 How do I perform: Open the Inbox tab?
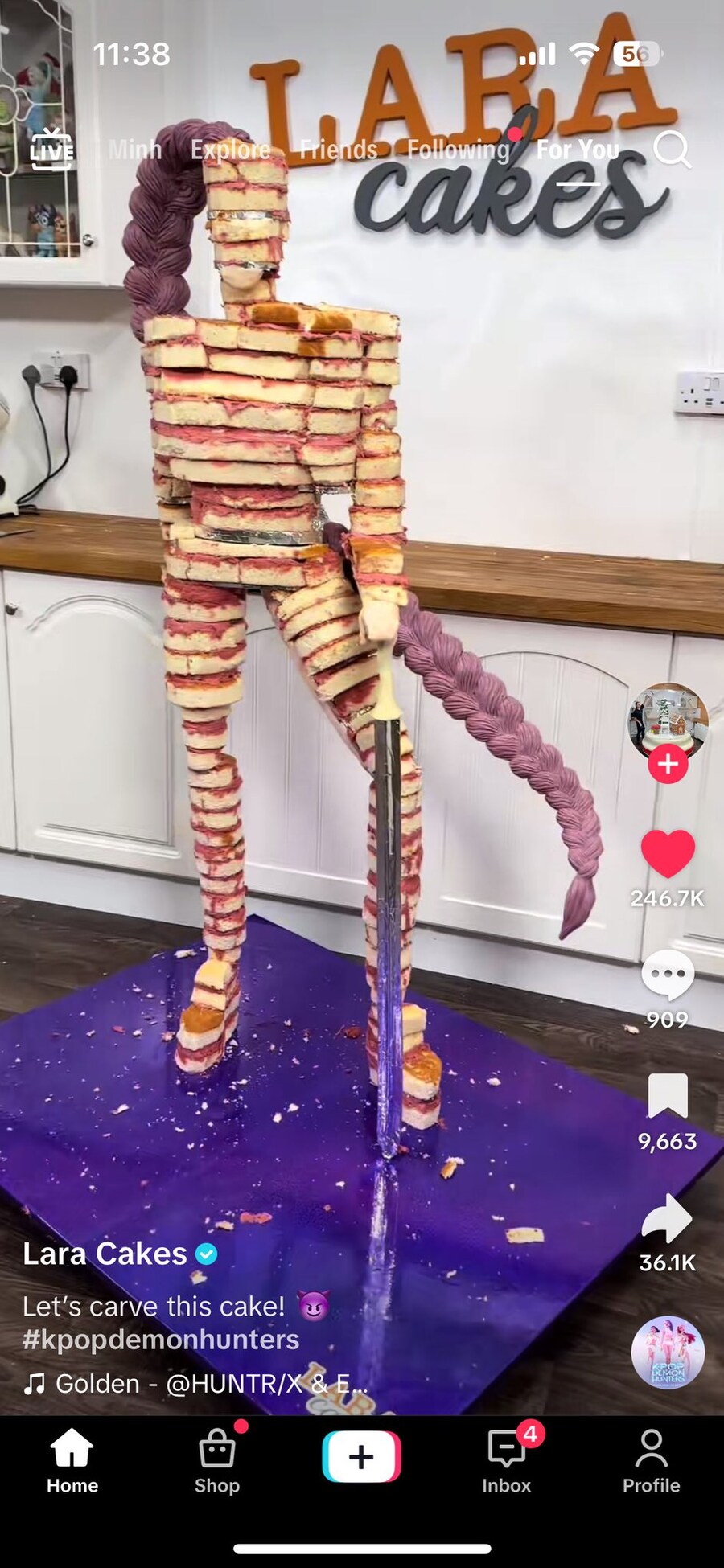[x=507, y=1462]
